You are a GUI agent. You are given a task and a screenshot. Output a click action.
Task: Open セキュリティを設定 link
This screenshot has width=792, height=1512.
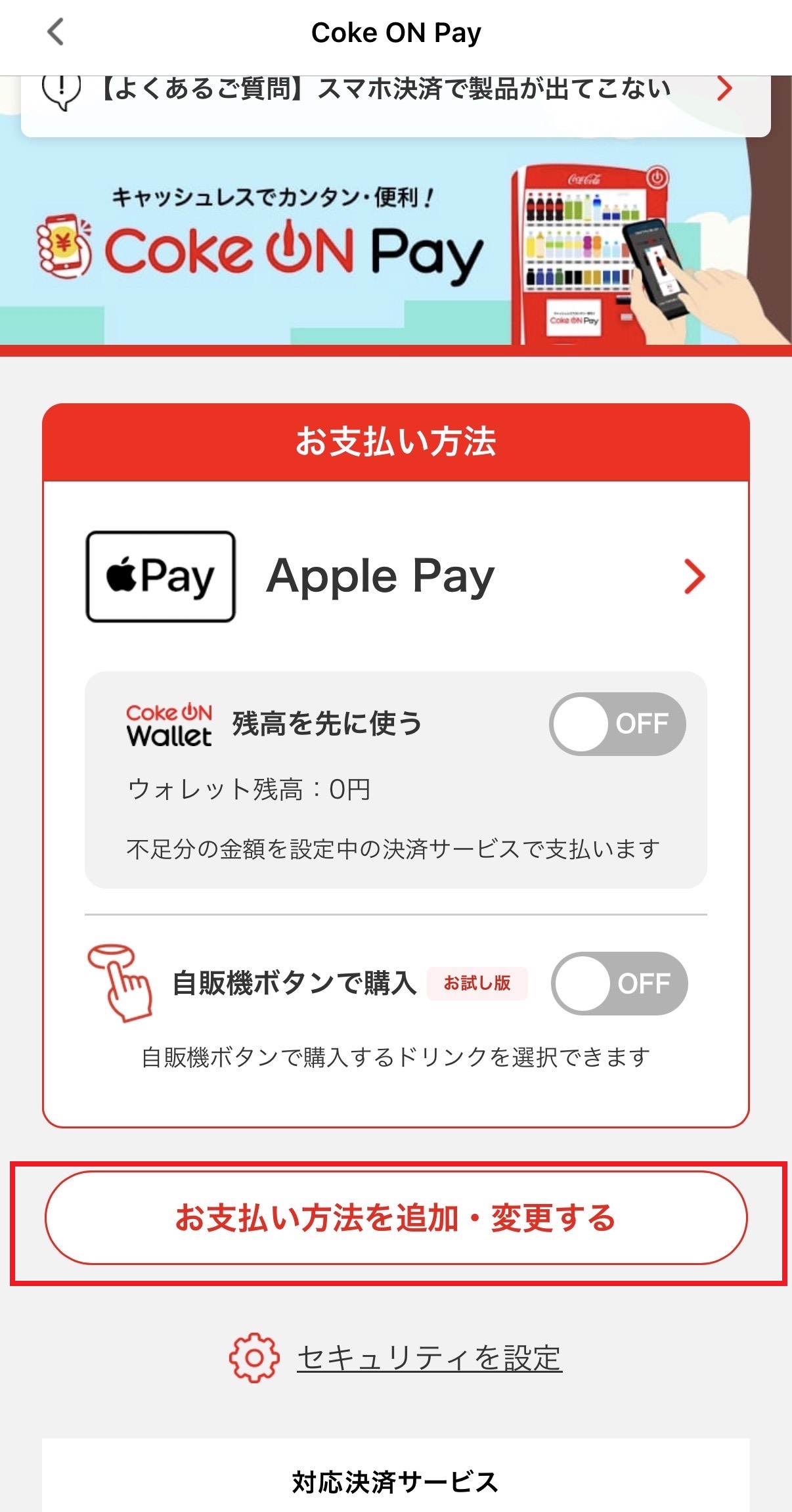tap(429, 1358)
